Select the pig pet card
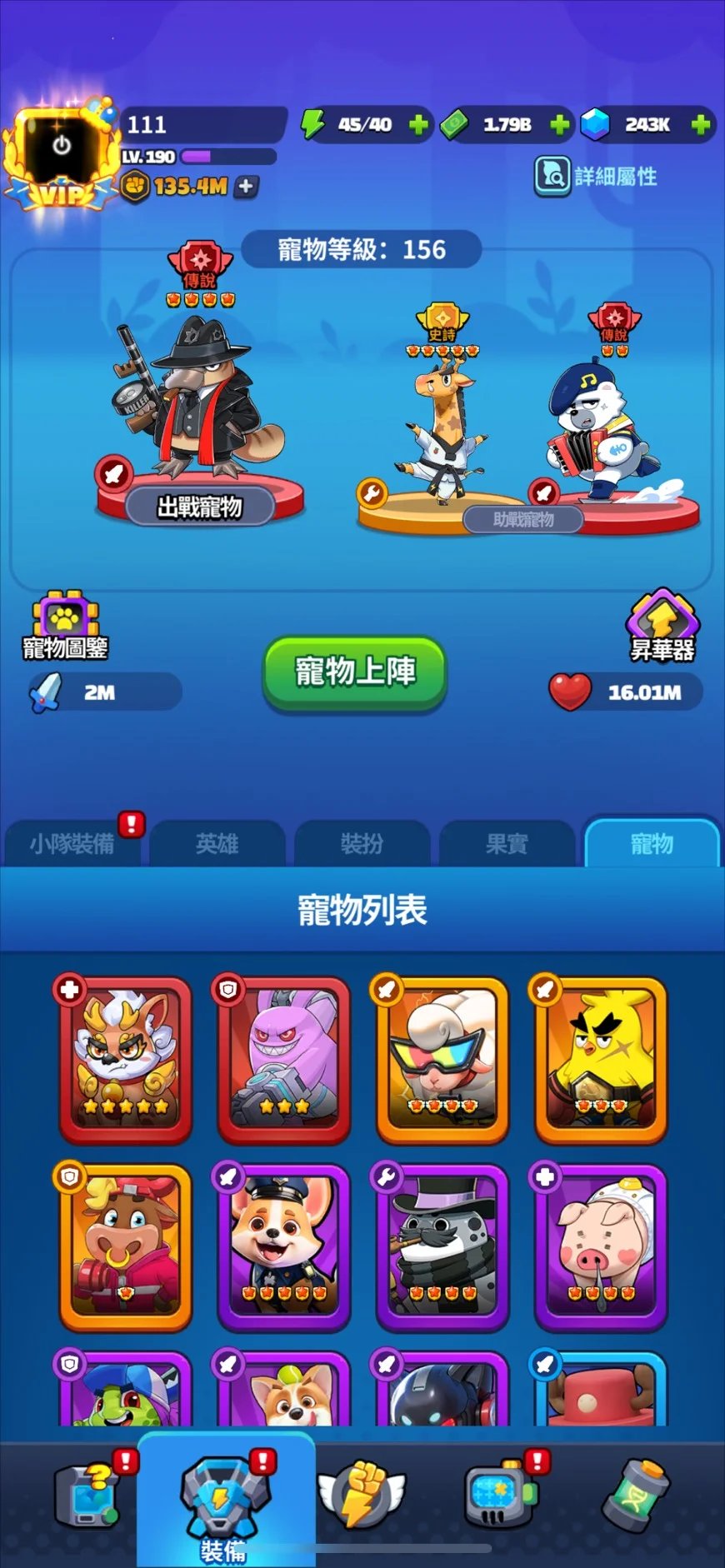 click(x=601, y=1246)
